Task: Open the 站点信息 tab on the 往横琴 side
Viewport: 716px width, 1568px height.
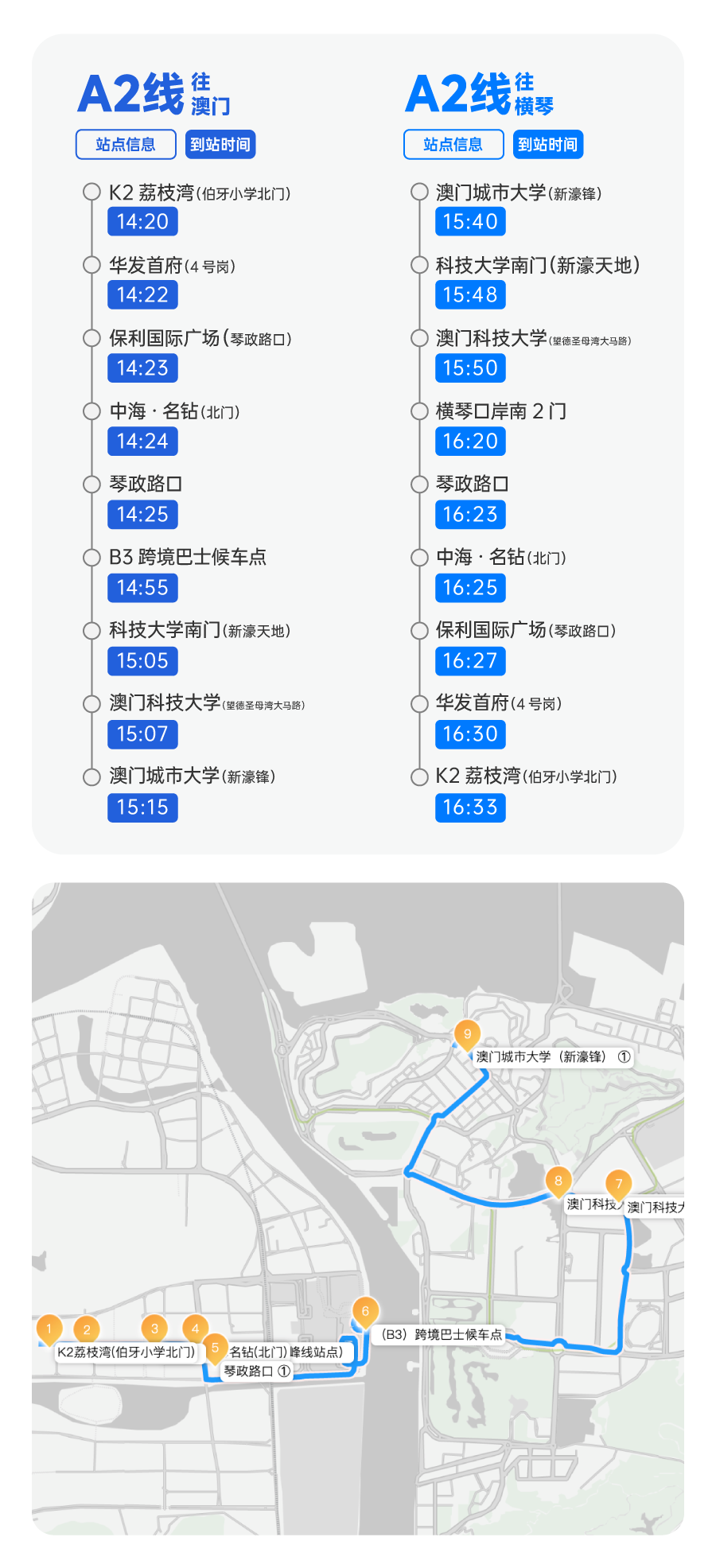Action: pos(453,144)
